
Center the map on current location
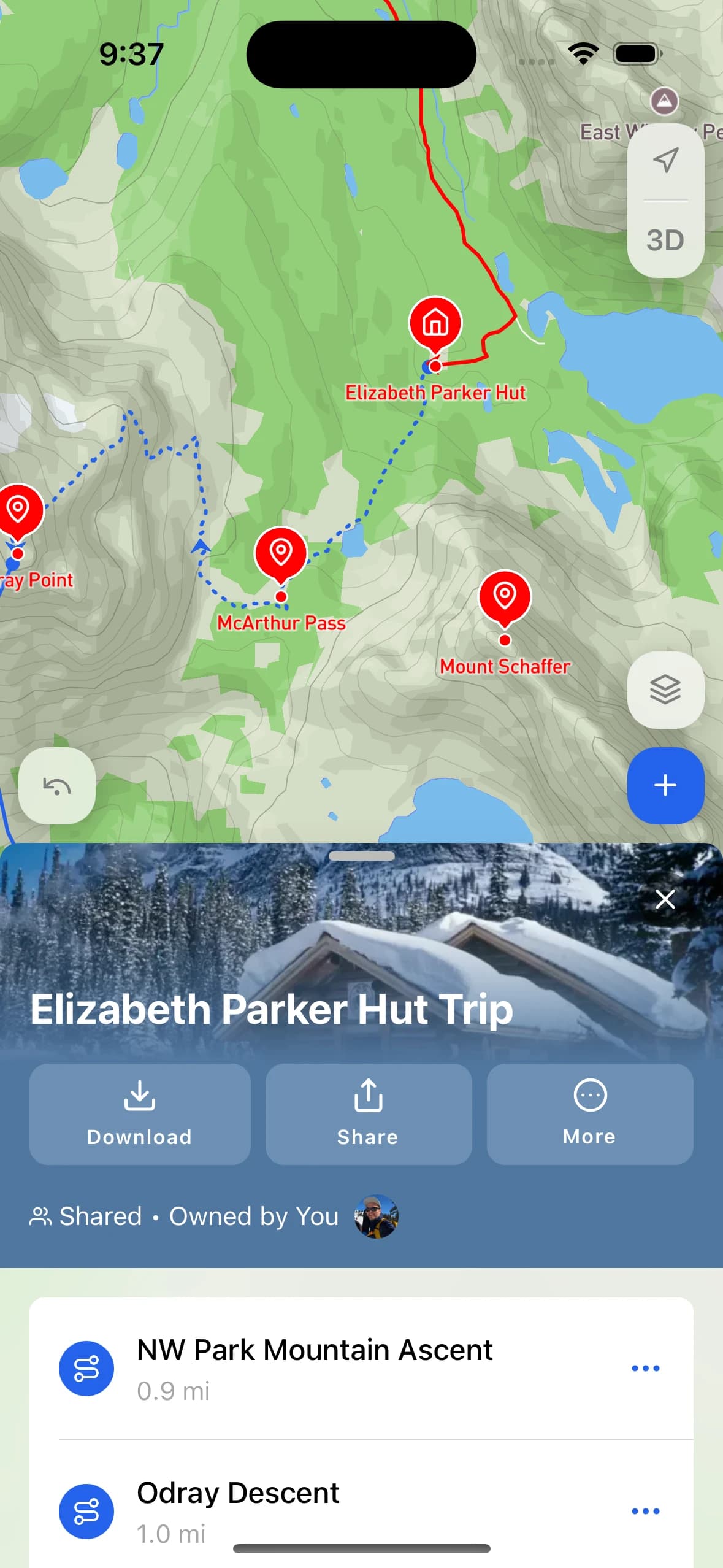coord(665,161)
